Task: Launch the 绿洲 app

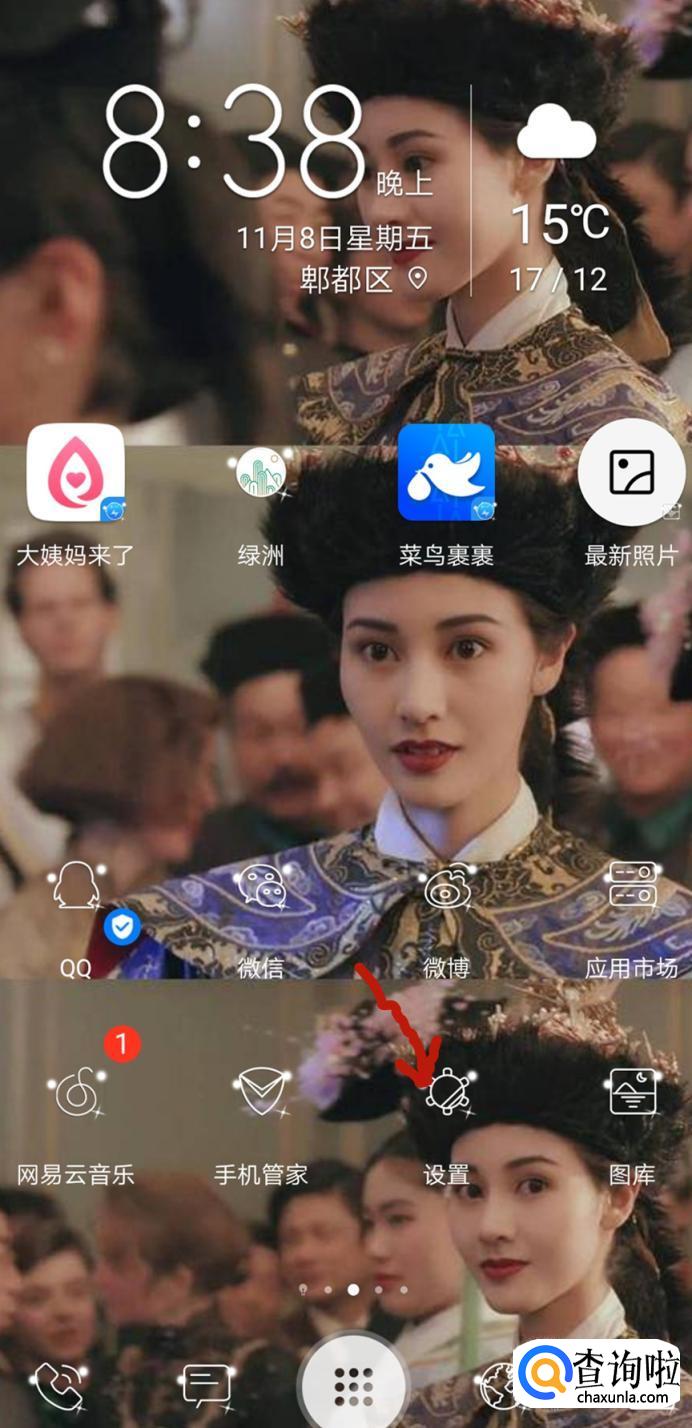Action: pyautogui.click(x=261, y=473)
